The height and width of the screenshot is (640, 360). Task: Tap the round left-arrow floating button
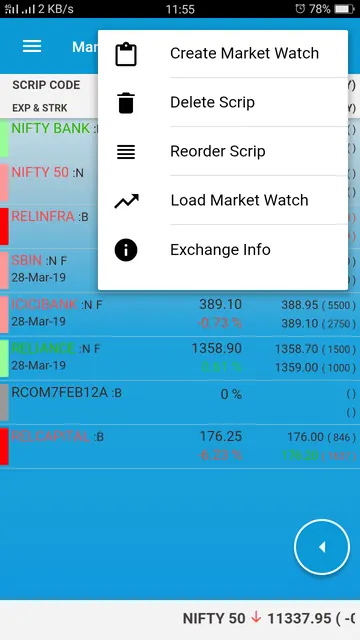click(x=322, y=547)
